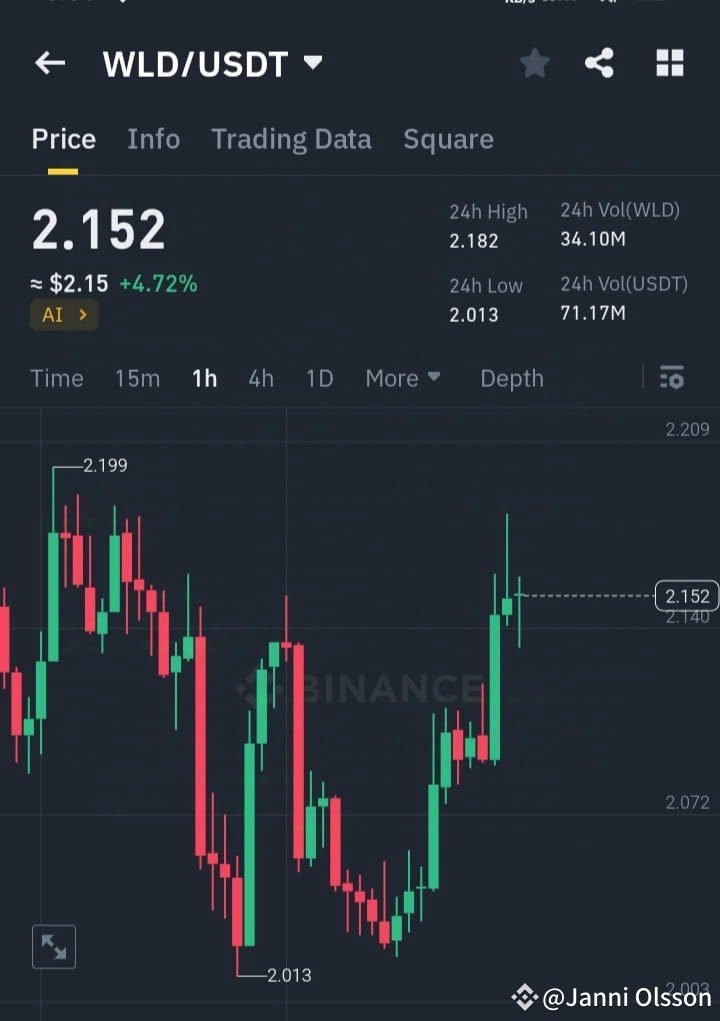This screenshot has height=1021, width=720.
Task: Switch to the Trading Data tab
Action: (291, 139)
